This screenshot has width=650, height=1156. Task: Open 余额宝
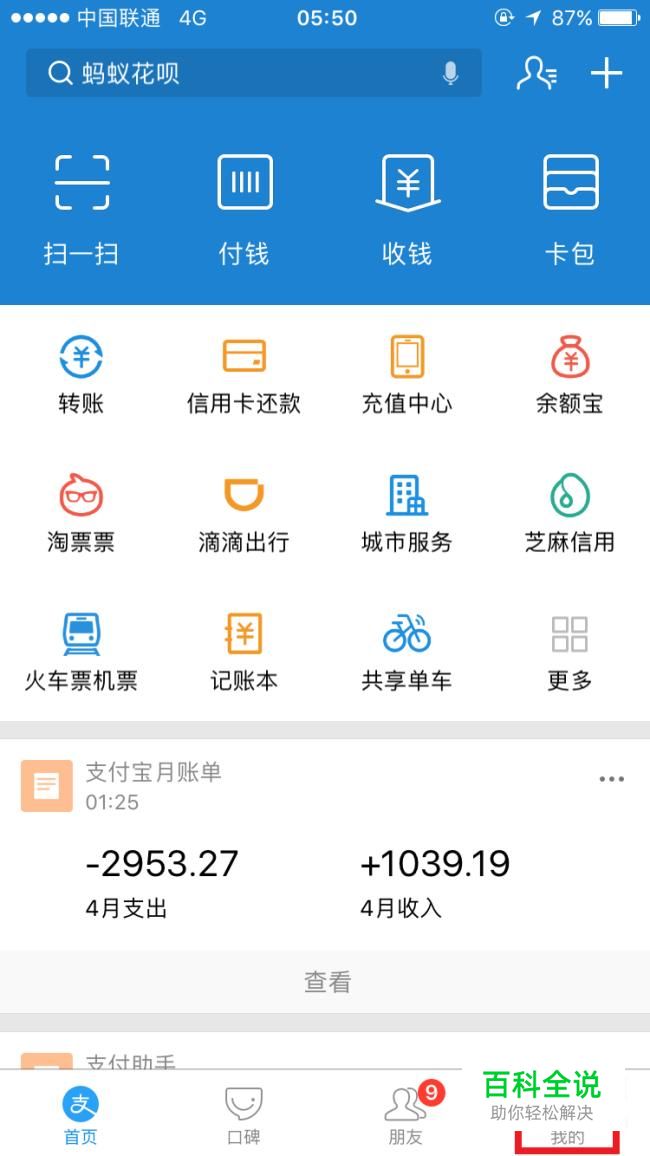[570, 375]
